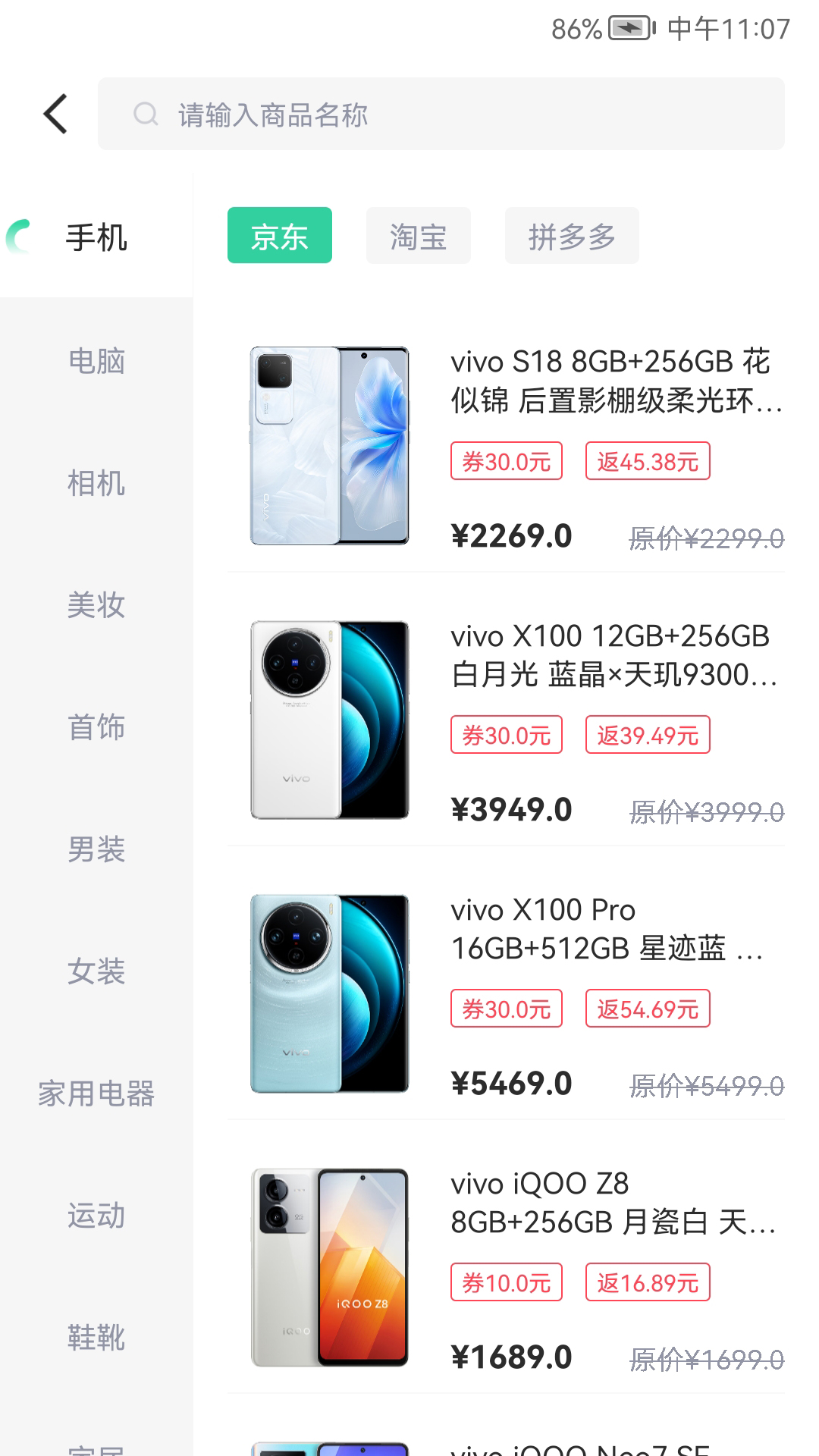
Task: Select the 首饰 category
Action: tap(96, 727)
